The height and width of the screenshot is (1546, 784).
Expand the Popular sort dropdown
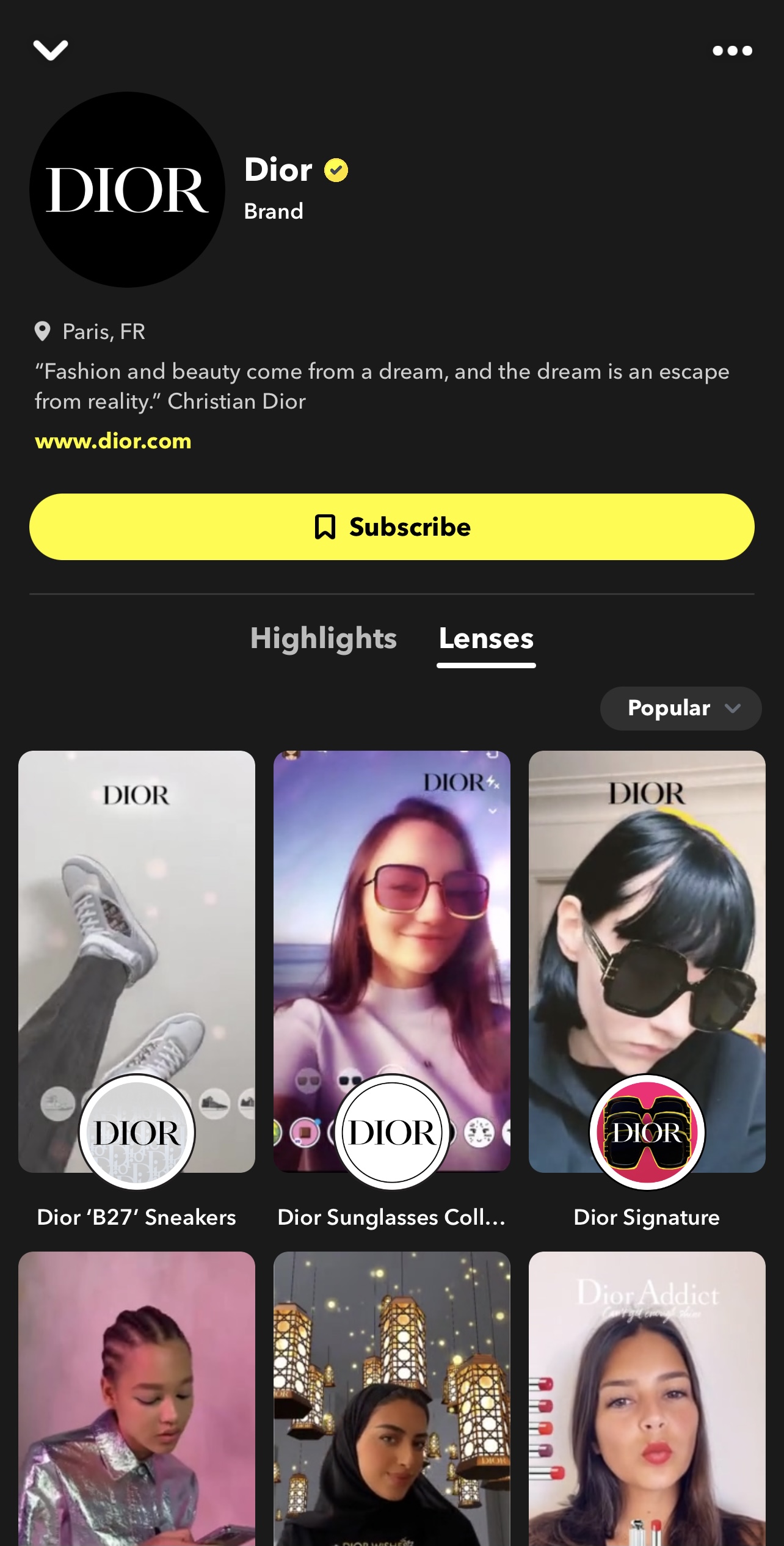tap(681, 708)
